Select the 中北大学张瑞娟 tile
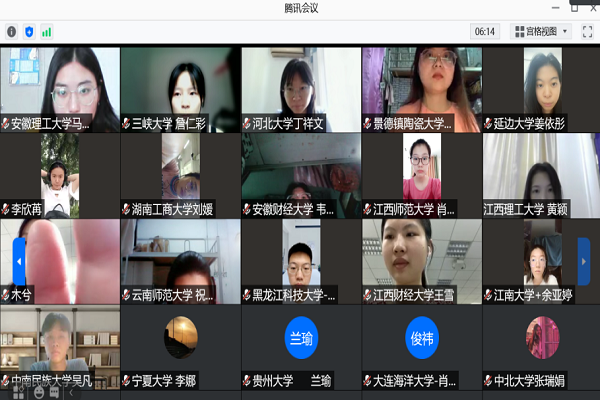600x400 pixels. (x=540, y=346)
